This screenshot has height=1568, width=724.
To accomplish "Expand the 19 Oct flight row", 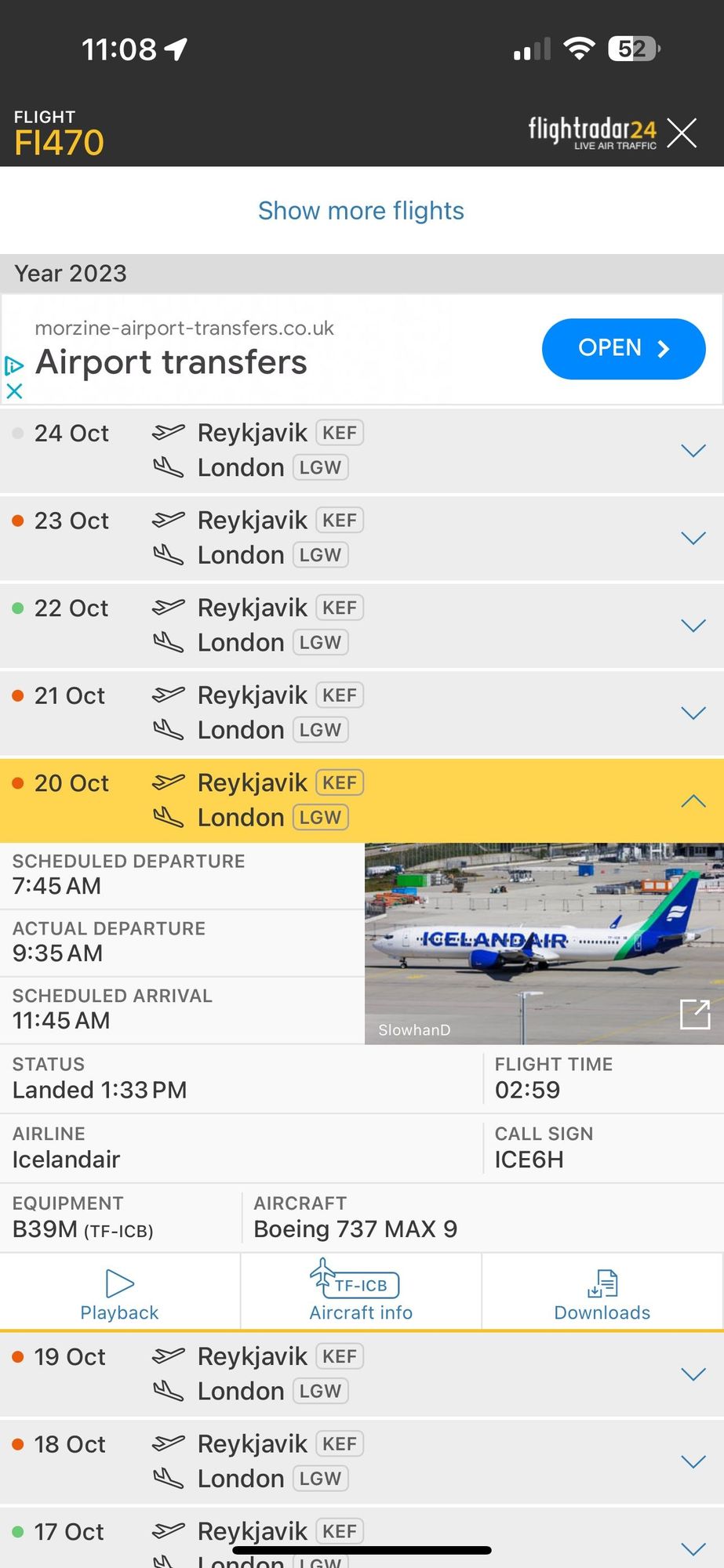I will (693, 1374).
